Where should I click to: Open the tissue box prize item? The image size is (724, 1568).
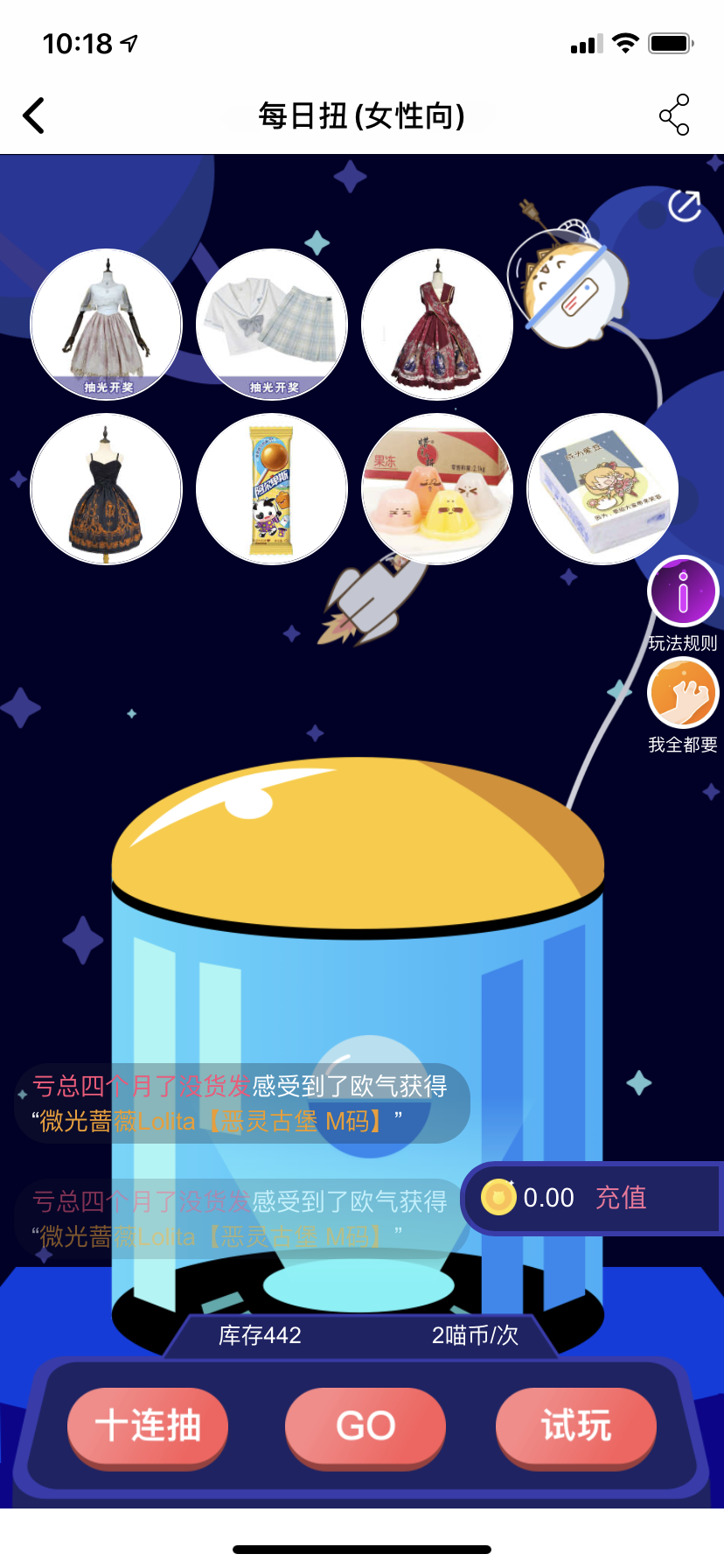point(602,489)
